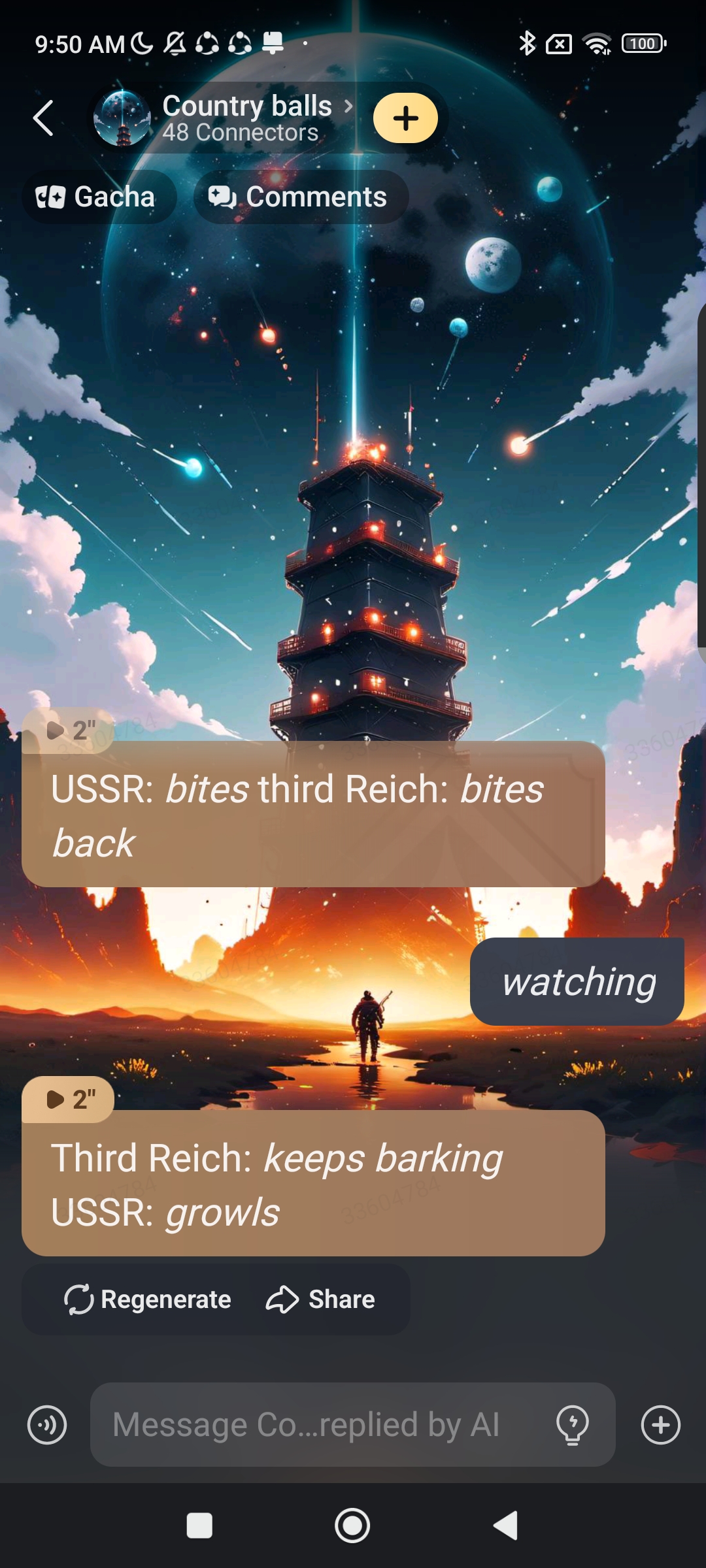Open the Comments chip
This screenshot has height=1568, width=706.
(x=300, y=197)
